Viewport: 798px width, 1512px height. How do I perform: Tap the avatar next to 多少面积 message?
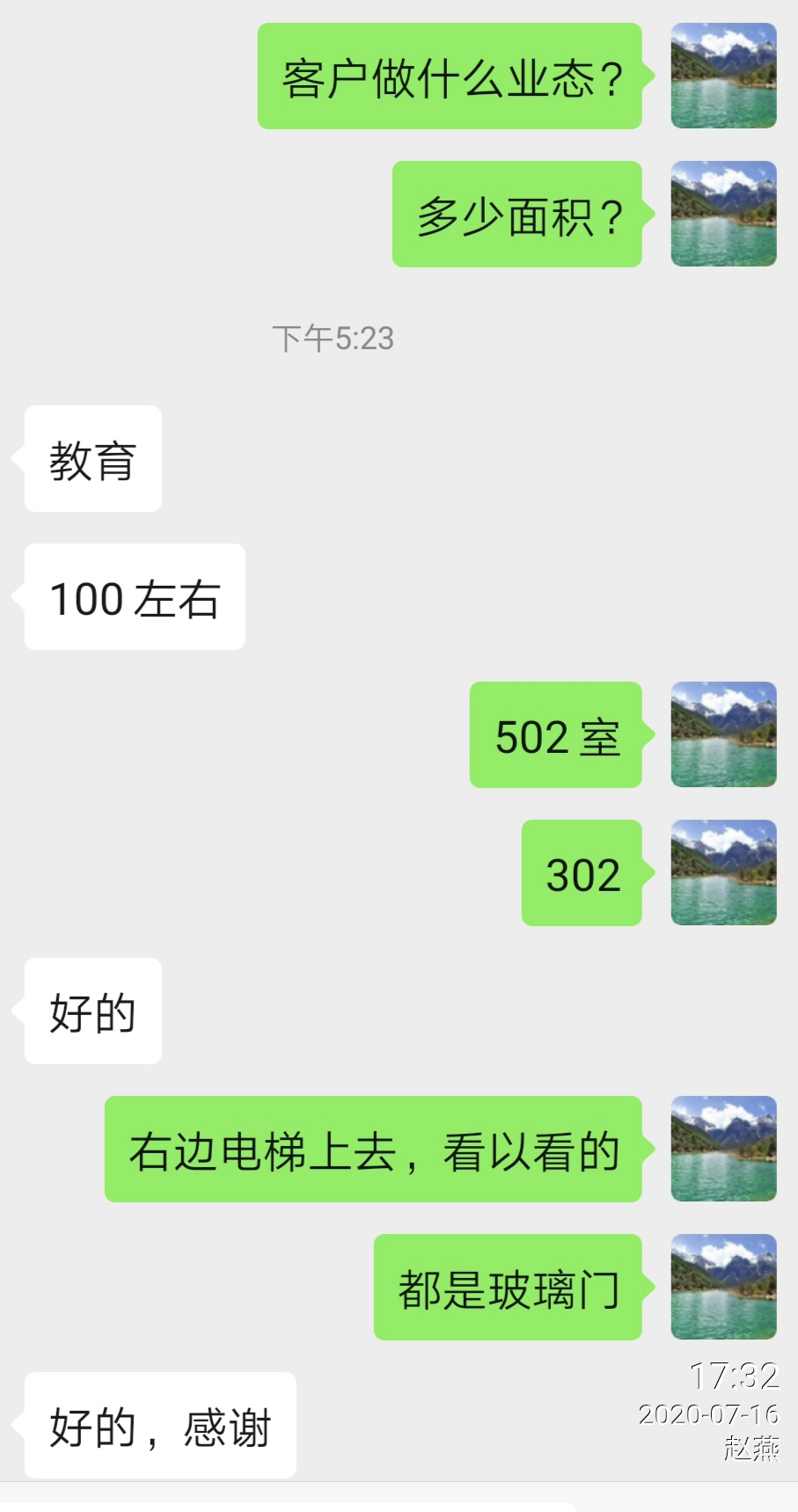[723, 214]
